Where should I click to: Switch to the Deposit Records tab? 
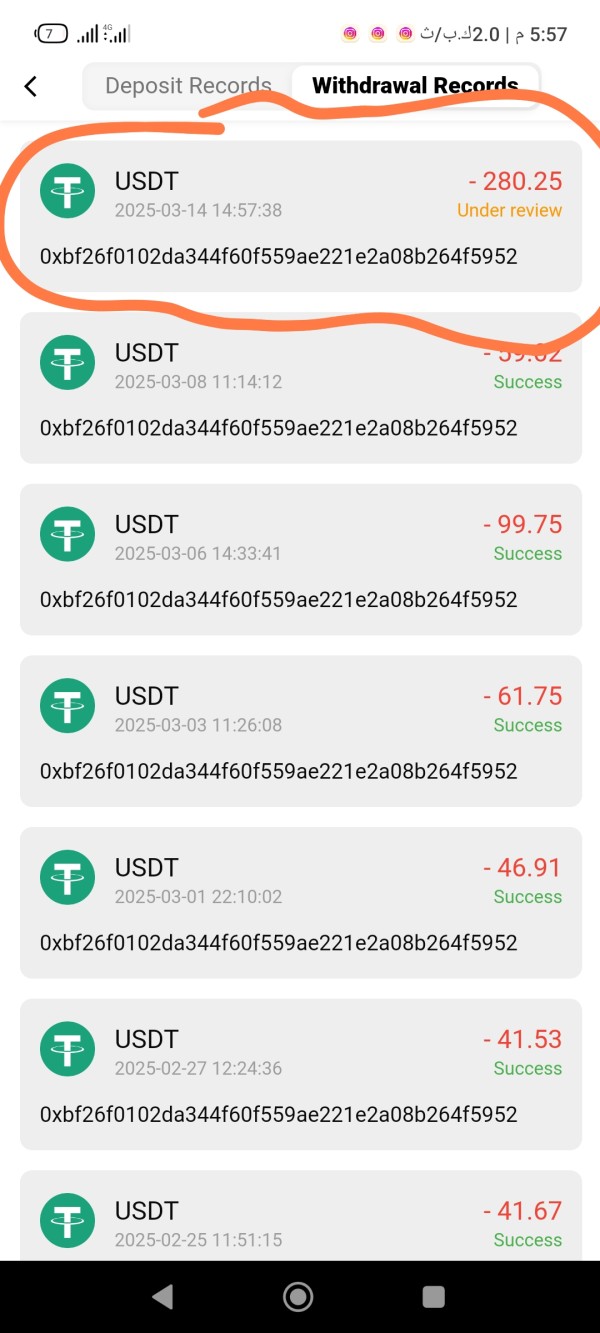pyautogui.click(x=188, y=86)
